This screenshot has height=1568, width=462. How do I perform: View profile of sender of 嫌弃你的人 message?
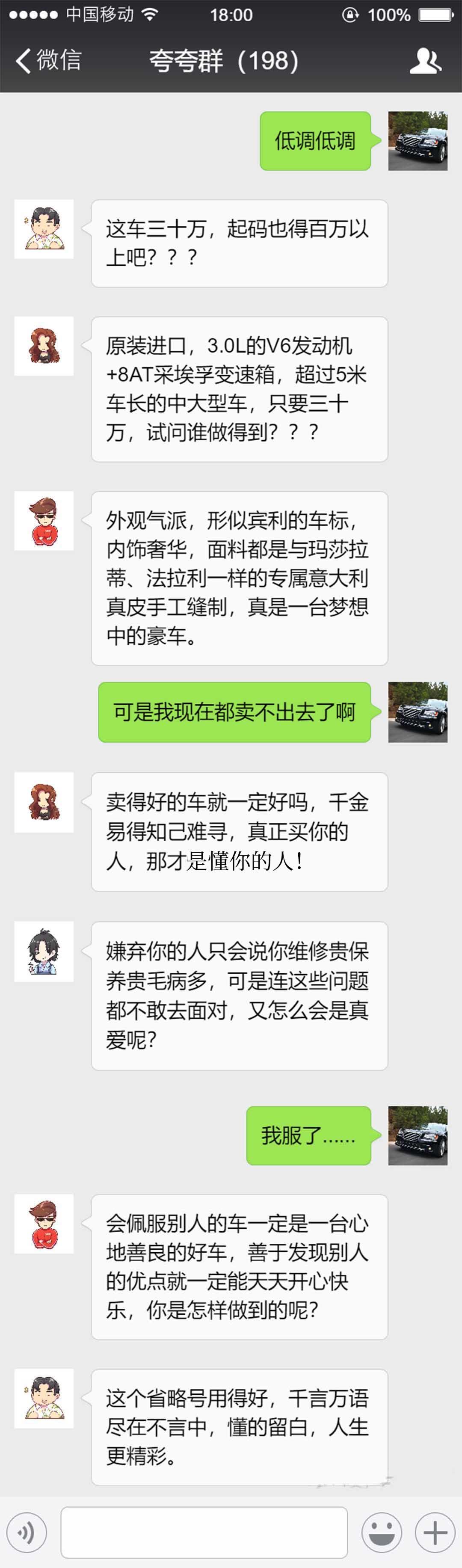pyautogui.click(x=44, y=951)
